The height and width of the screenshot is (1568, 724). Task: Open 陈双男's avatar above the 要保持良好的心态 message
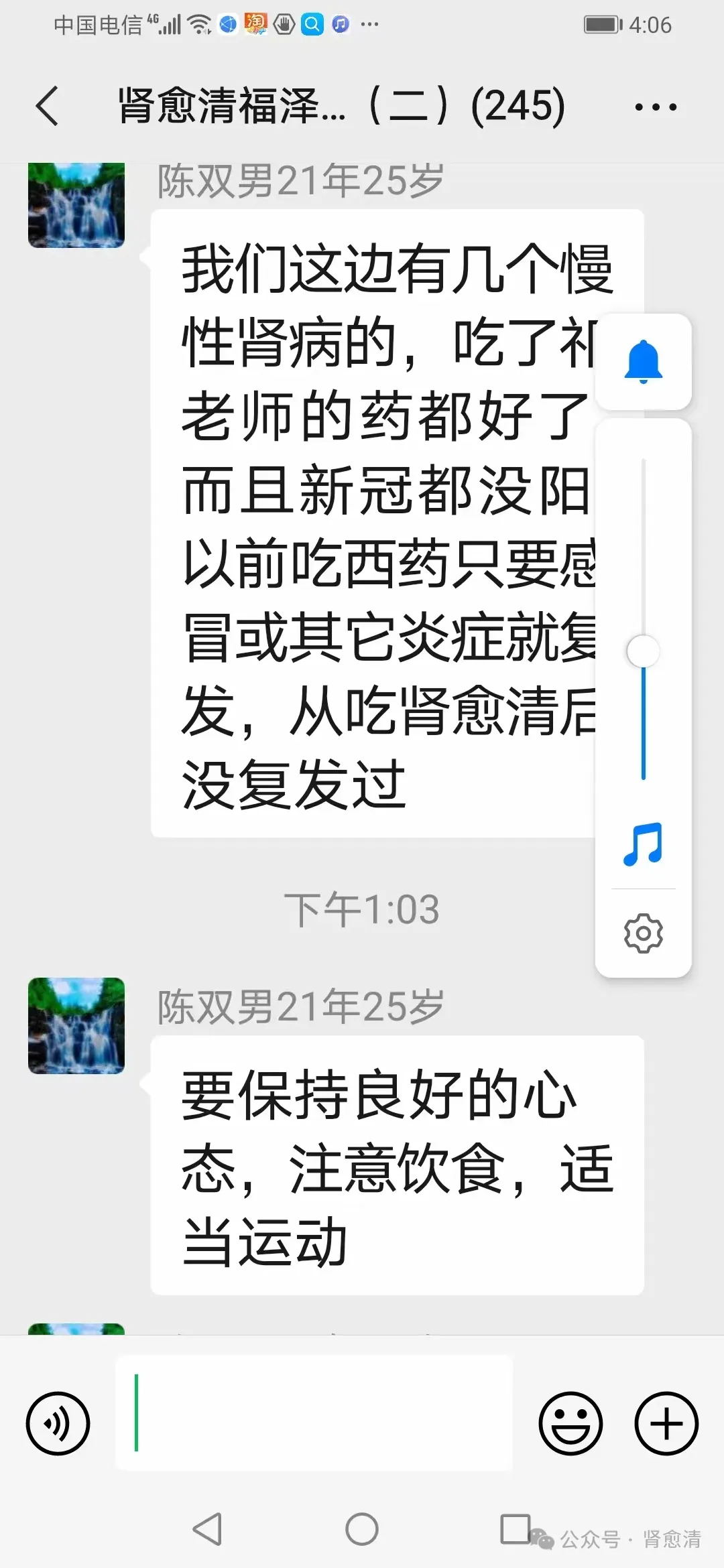pos(76,1025)
